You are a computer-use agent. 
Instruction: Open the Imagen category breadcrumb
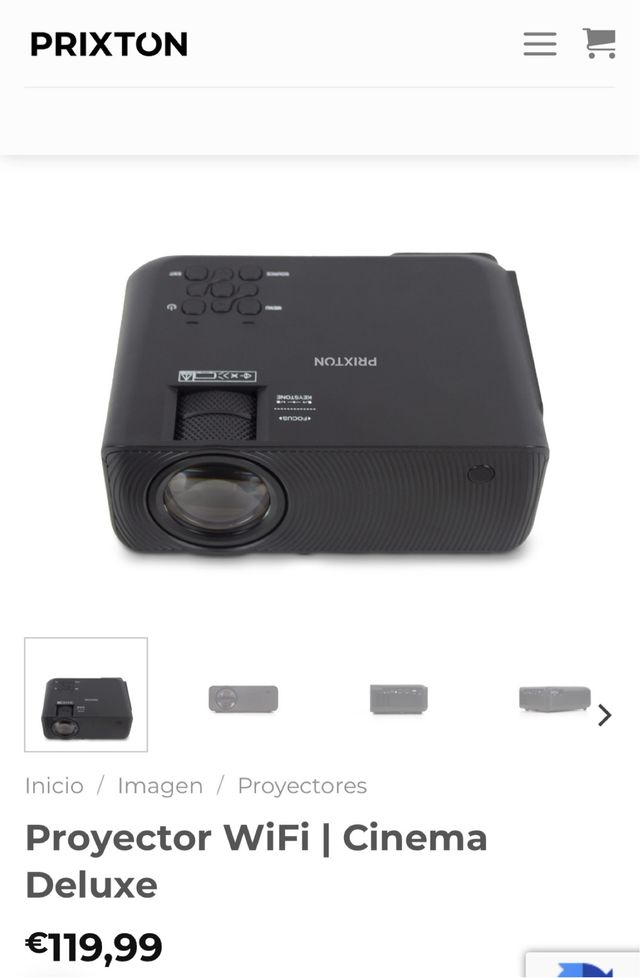pyautogui.click(x=160, y=786)
